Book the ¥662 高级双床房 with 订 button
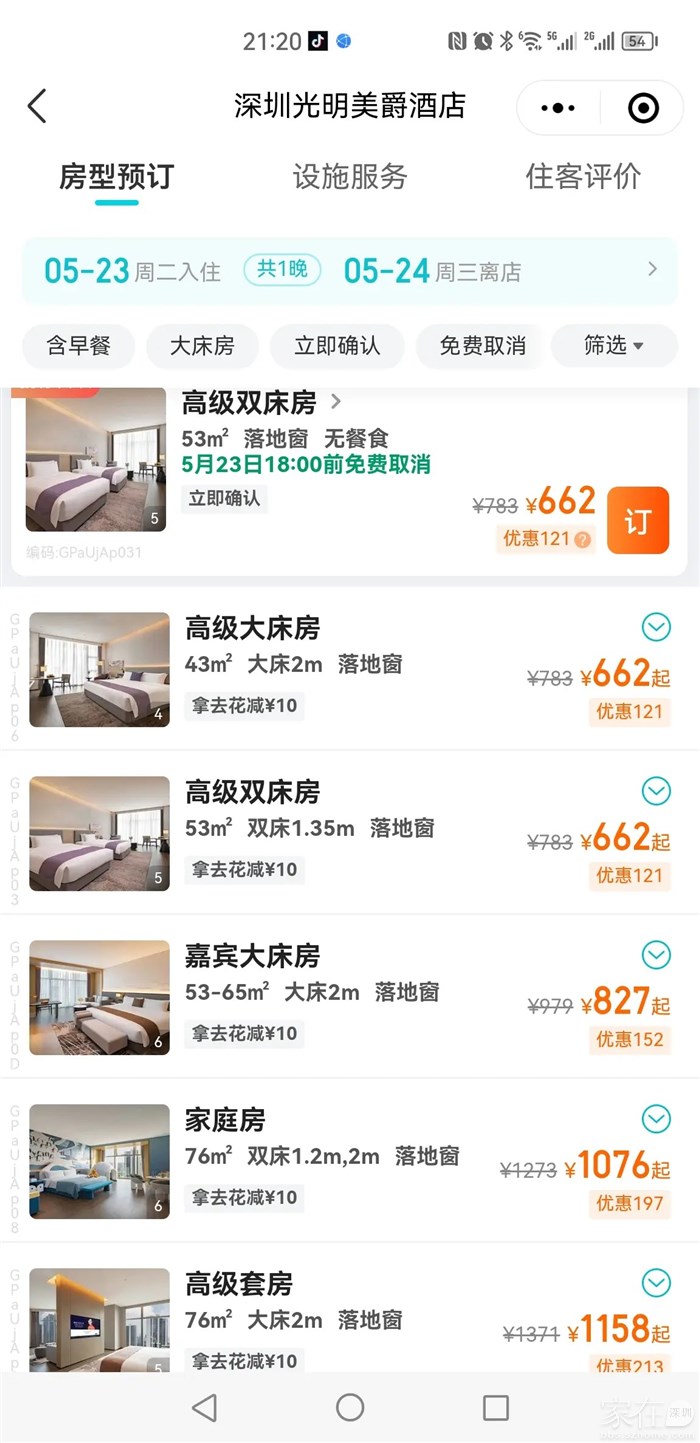 637,520
